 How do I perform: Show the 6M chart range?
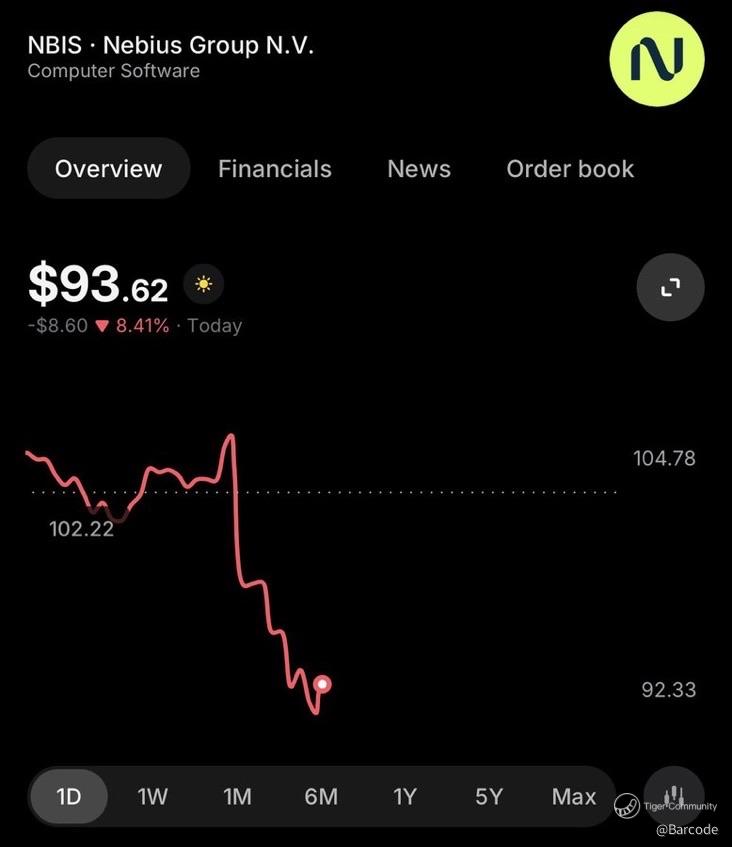point(321,797)
